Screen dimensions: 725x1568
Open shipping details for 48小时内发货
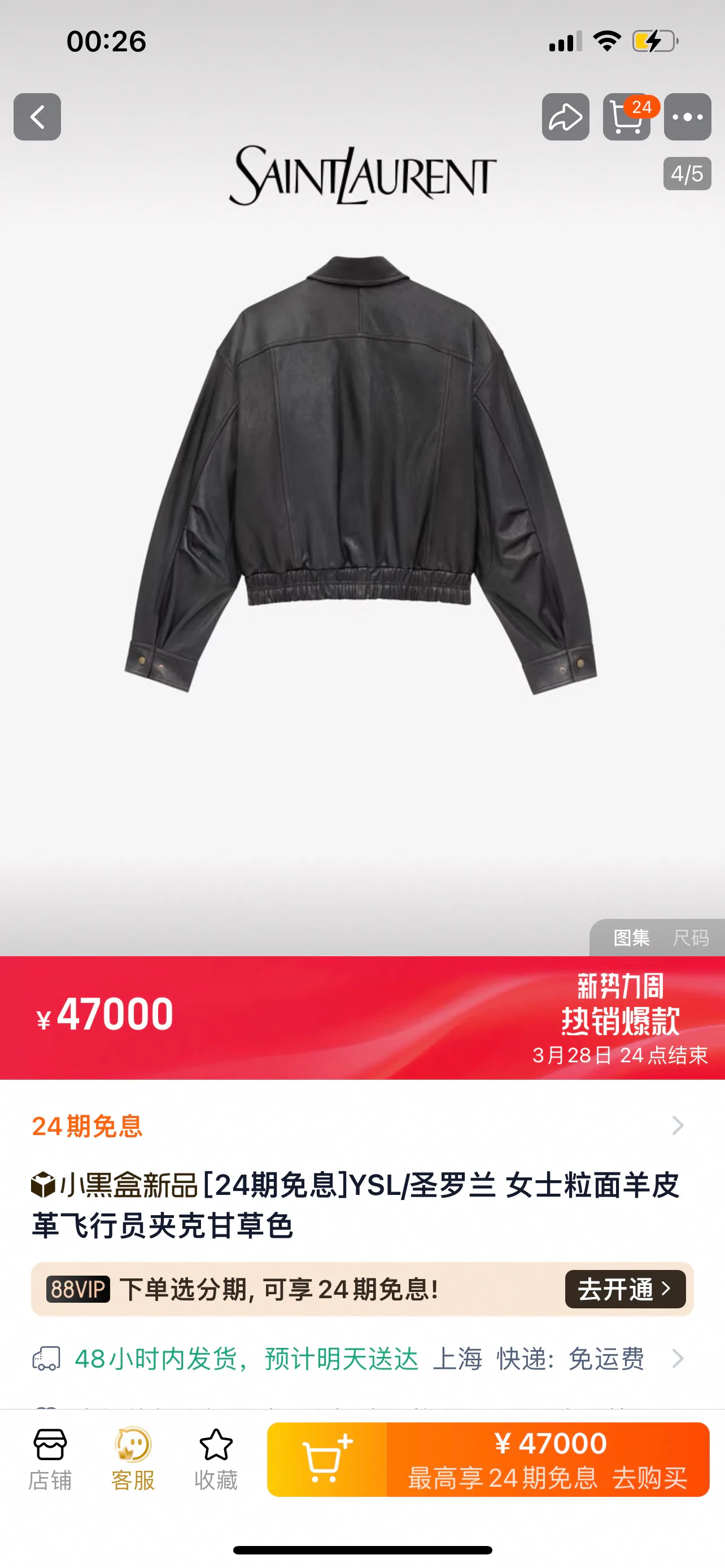[x=362, y=1359]
